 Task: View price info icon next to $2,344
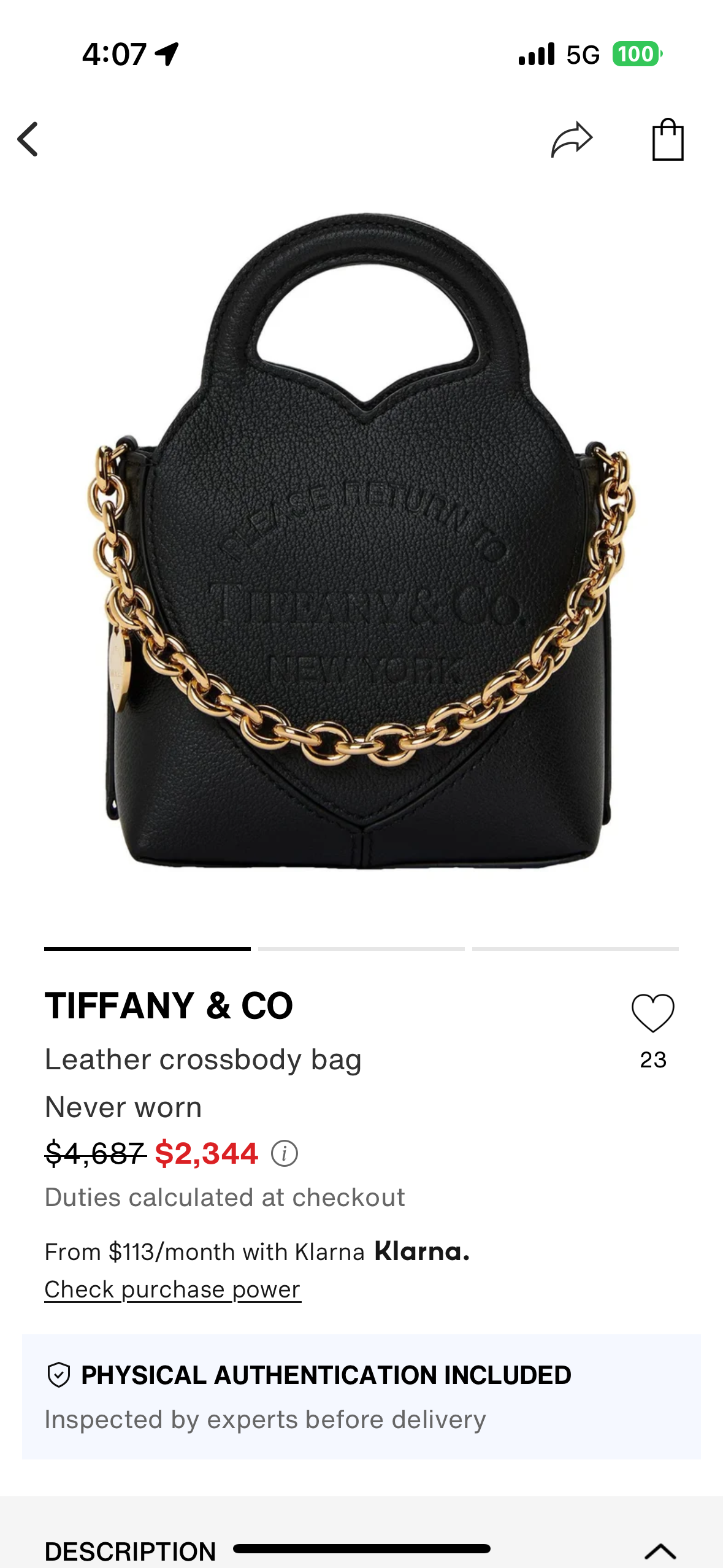tap(285, 1153)
